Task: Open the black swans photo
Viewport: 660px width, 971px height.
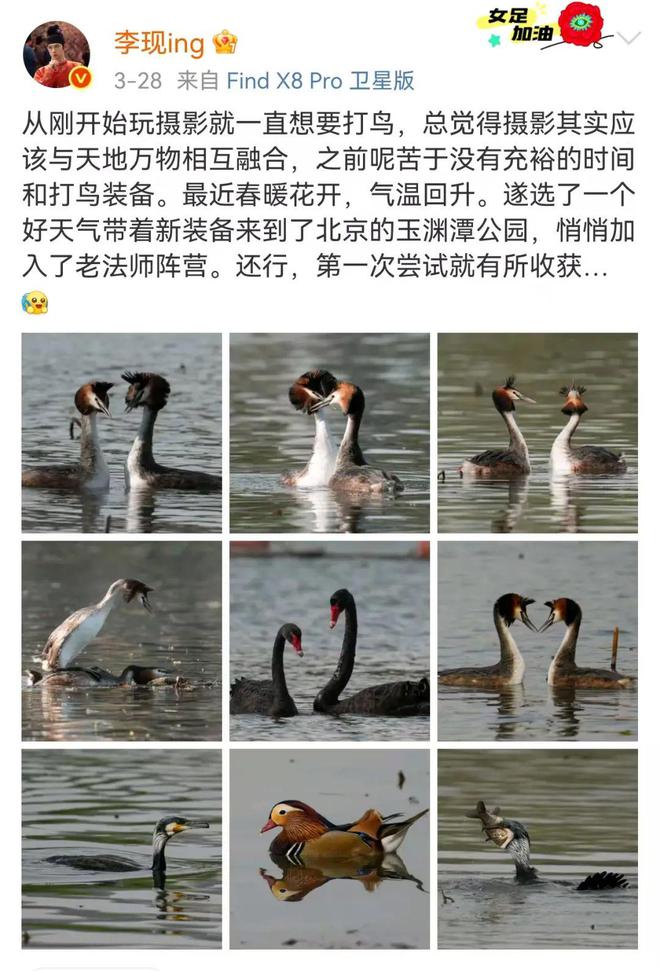Action: pyautogui.click(x=330, y=640)
